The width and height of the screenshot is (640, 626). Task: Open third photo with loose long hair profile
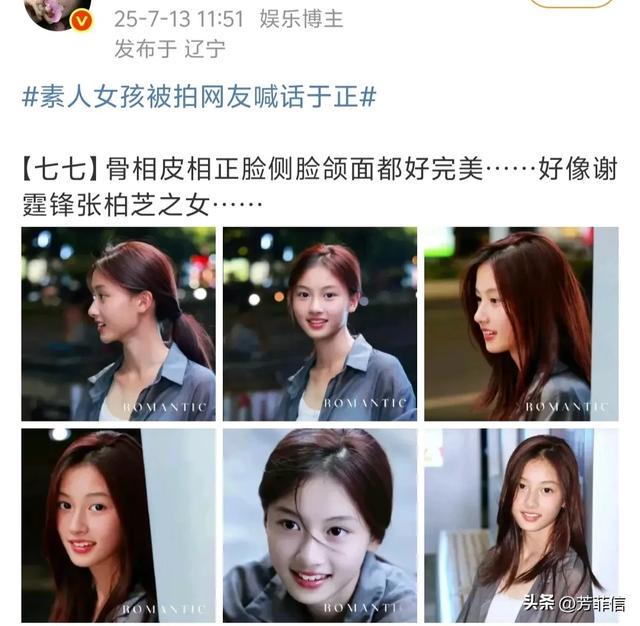point(521,324)
